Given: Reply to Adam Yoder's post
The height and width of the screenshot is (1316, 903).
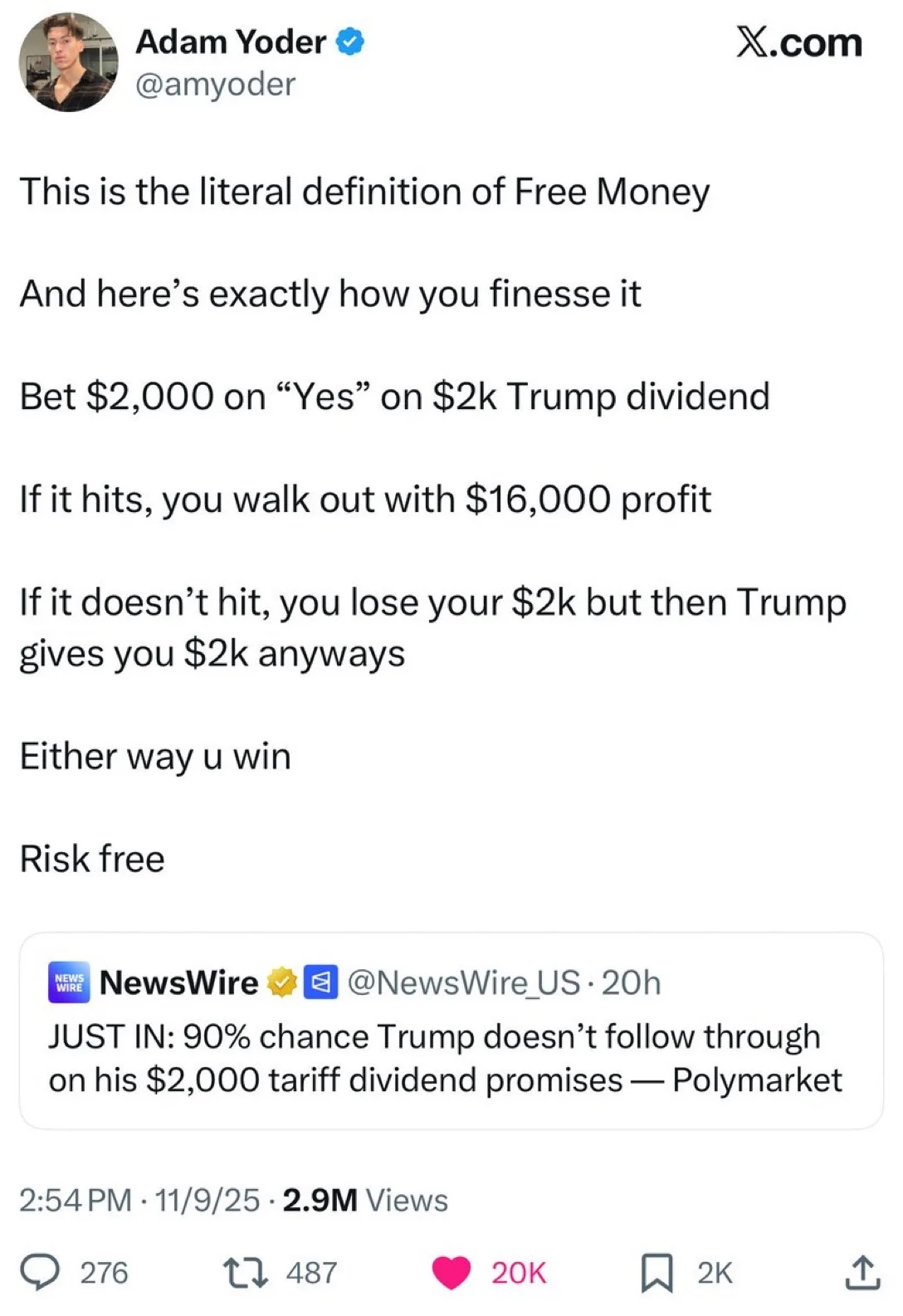Looking at the screenshot, I should coord(40,1272).
